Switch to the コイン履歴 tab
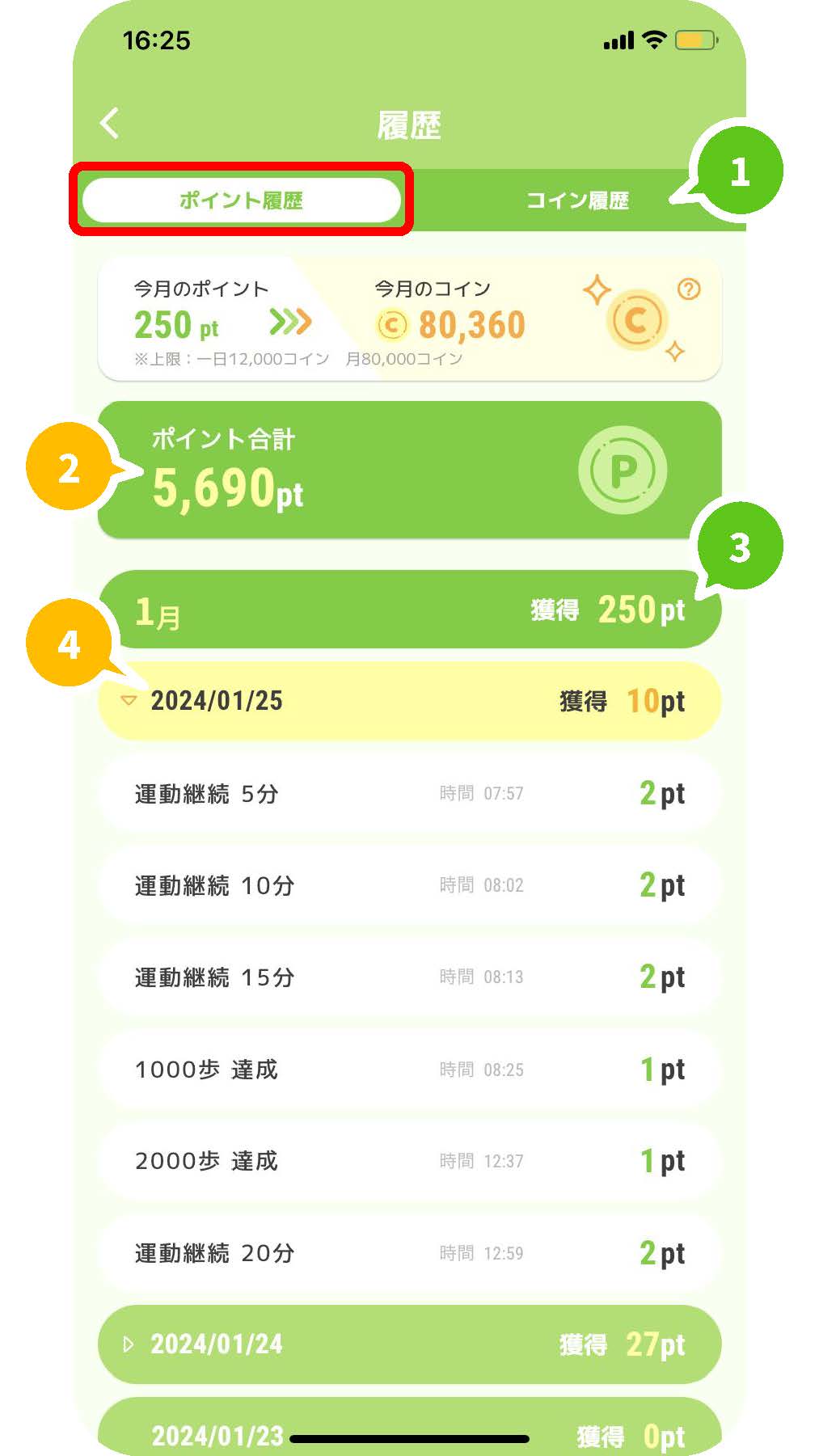 click(x=577, y=200)
